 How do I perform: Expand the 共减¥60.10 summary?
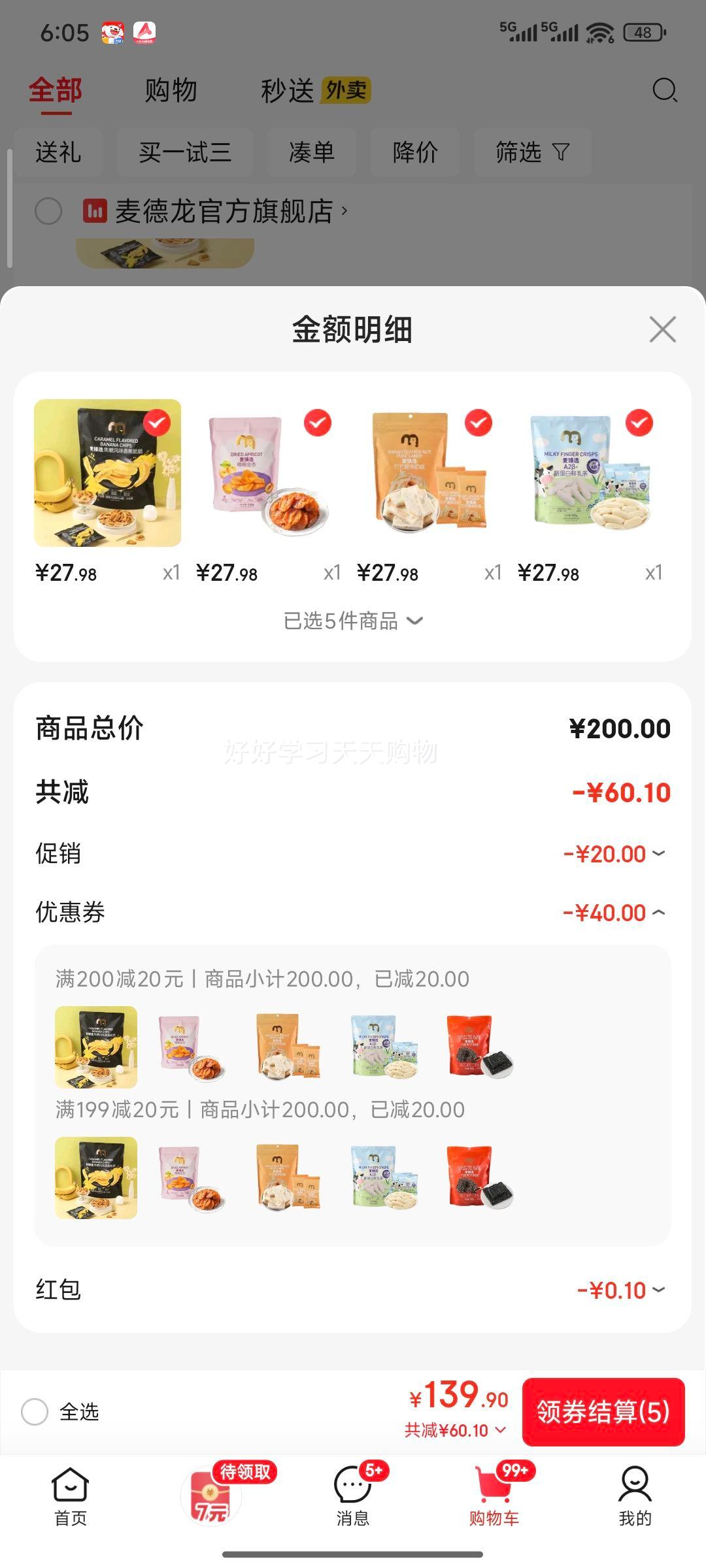456,1430
